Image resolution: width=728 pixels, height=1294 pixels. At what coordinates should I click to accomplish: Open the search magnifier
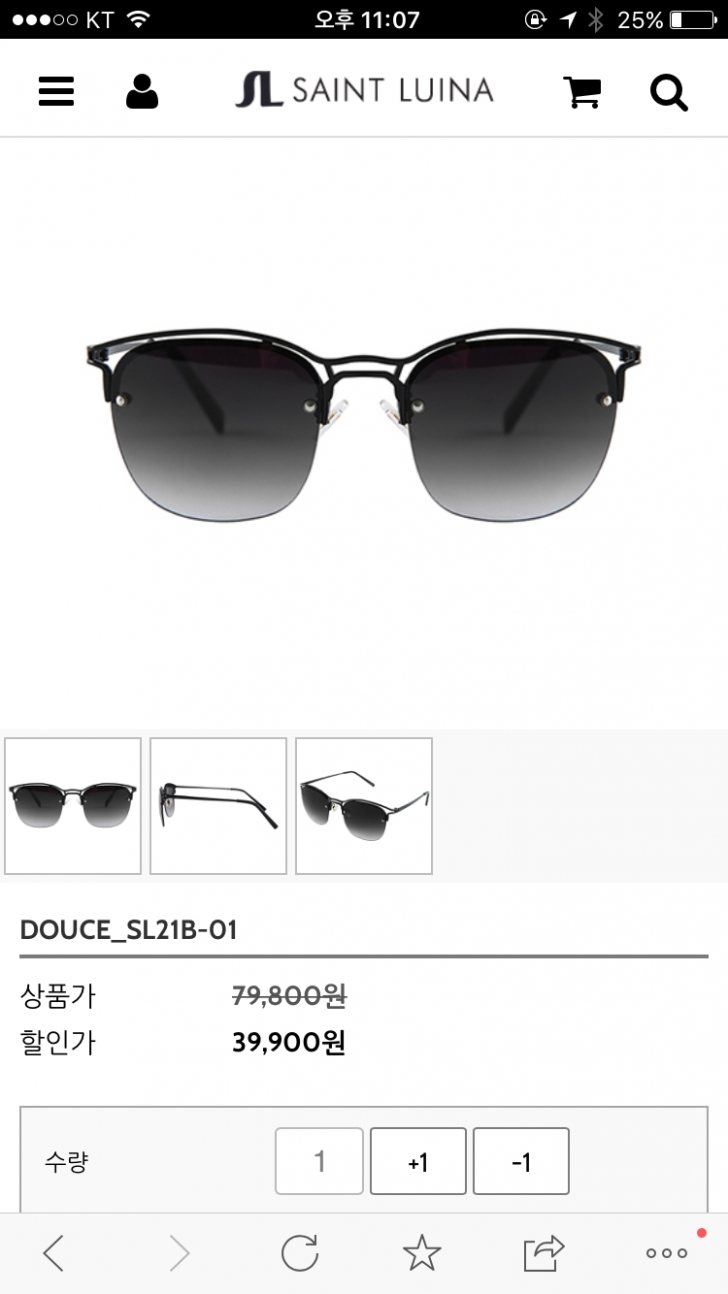click(669, 92)
